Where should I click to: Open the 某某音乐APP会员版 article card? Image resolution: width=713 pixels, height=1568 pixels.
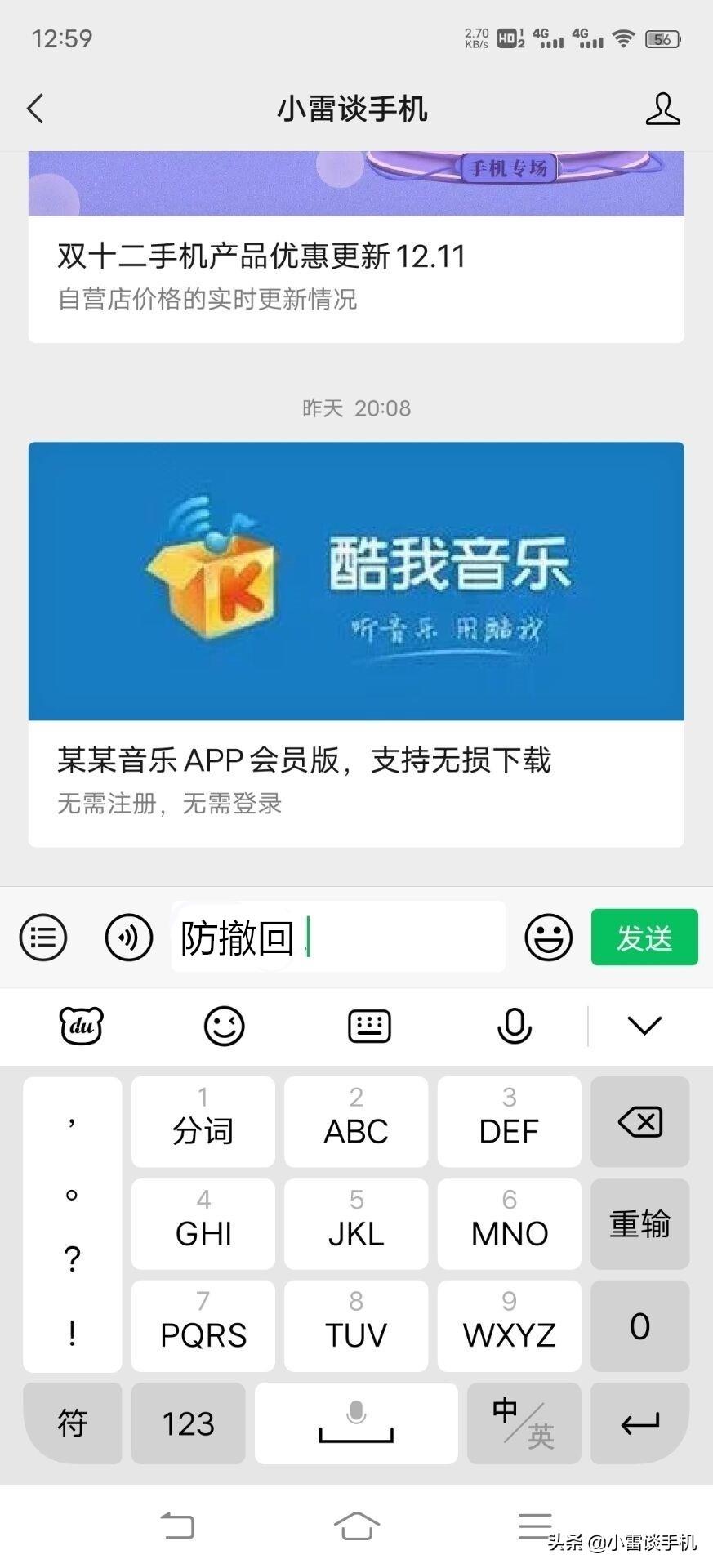tap(355, 644)
